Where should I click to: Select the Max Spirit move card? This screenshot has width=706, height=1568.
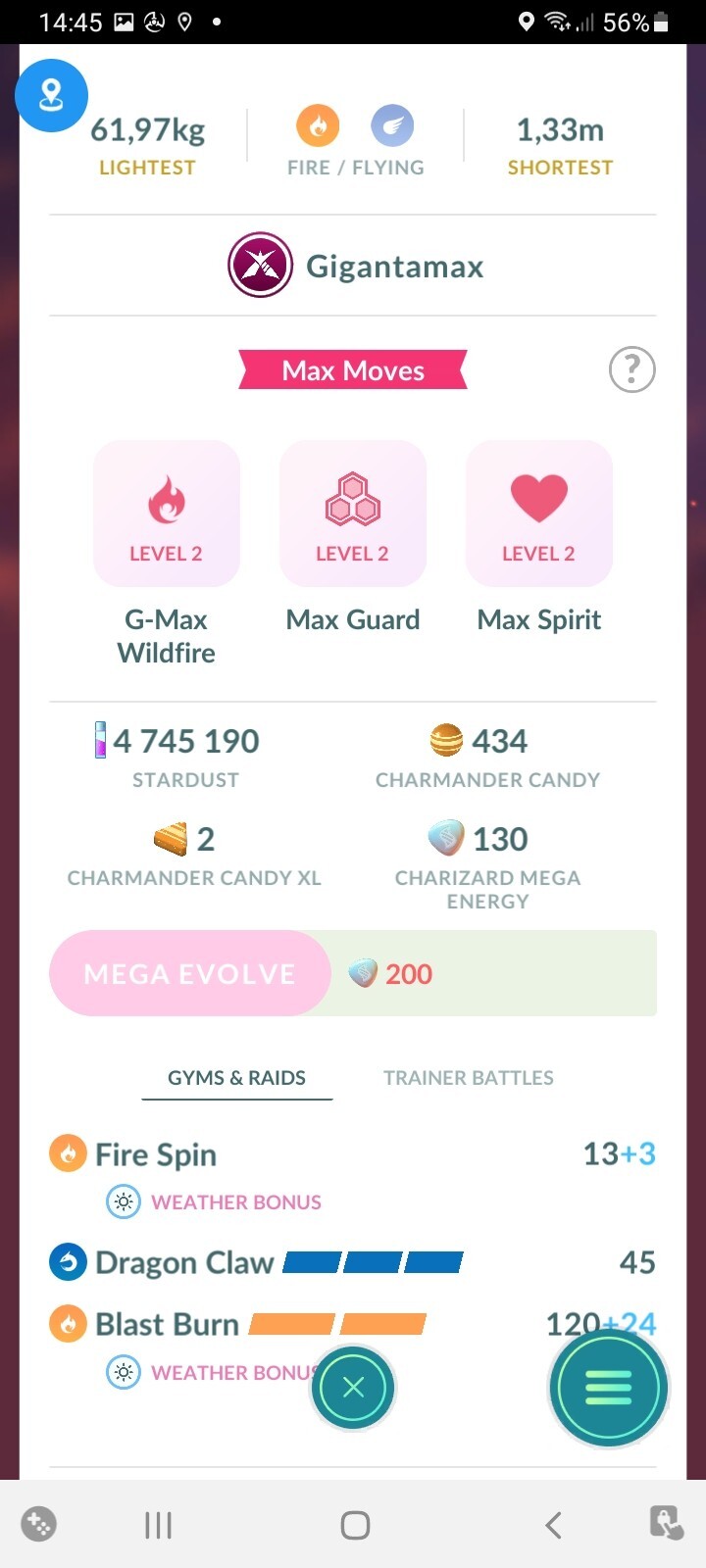[539, 514]
